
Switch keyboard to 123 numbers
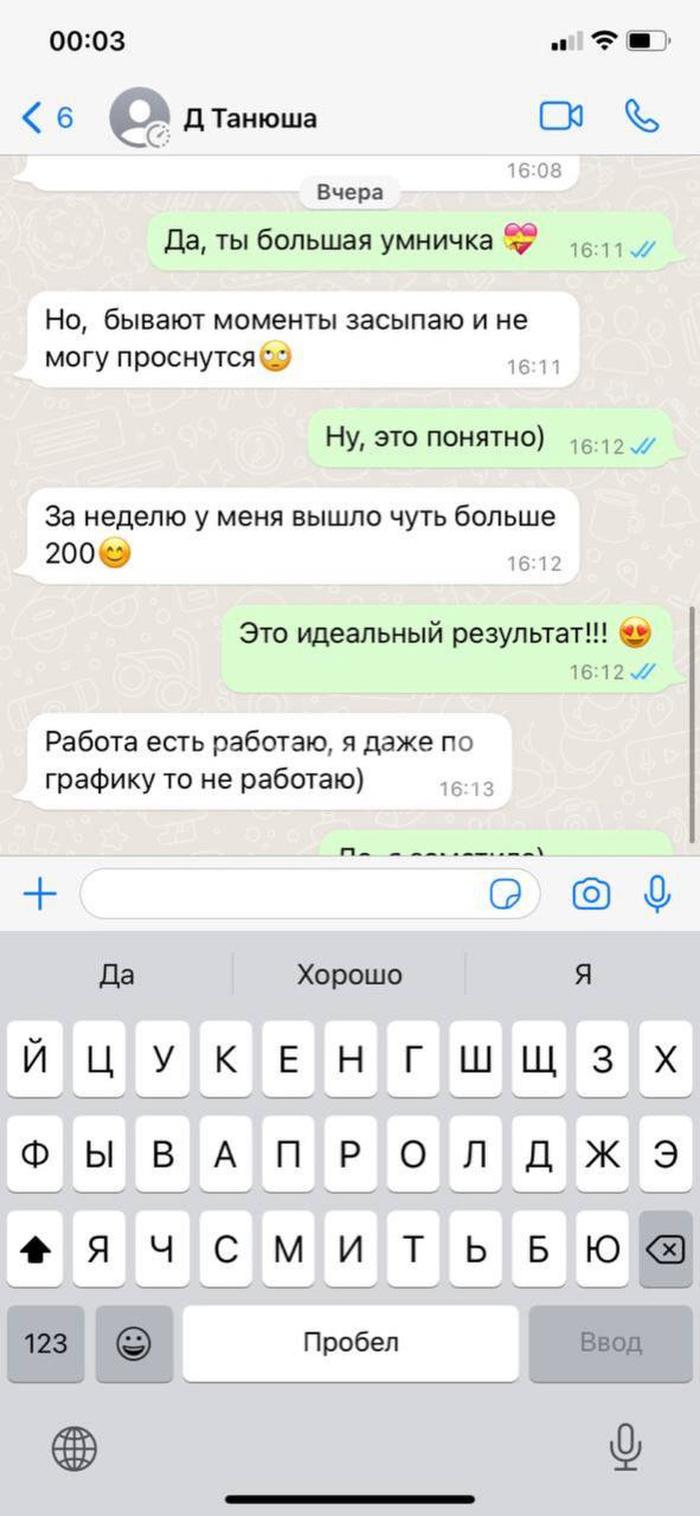pyautogui.click(x=46, y=1343)
